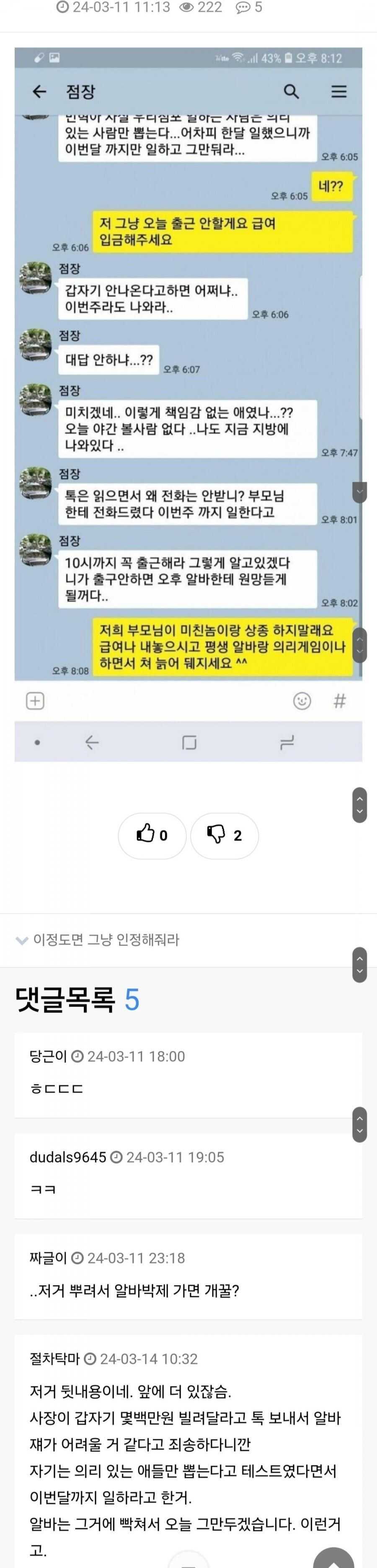This screenshot has height=1568, width=377.
Task: Give the post a thumbs down
Action: click(224, 834)
